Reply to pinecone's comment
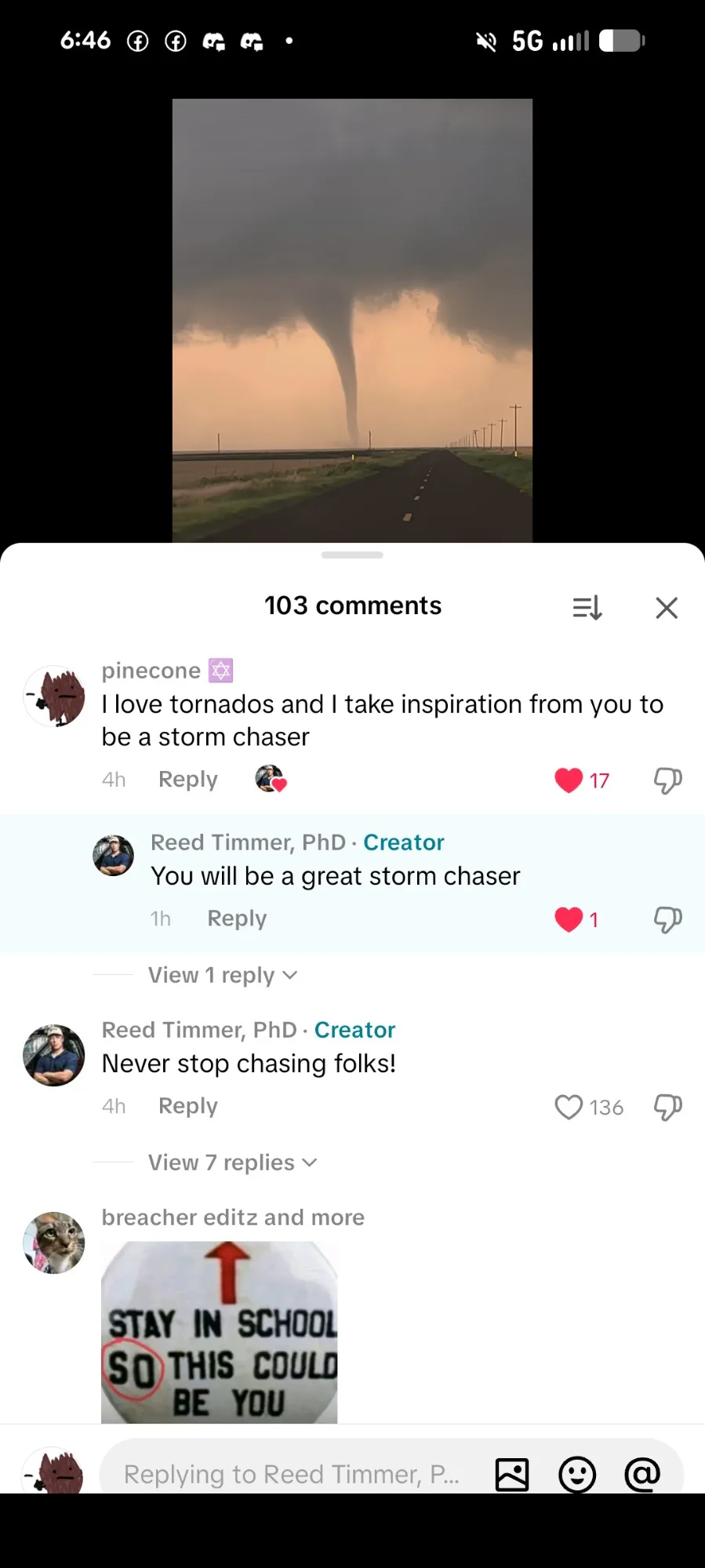The height and width of the screenshot is (1568, 705). point(187,779)
